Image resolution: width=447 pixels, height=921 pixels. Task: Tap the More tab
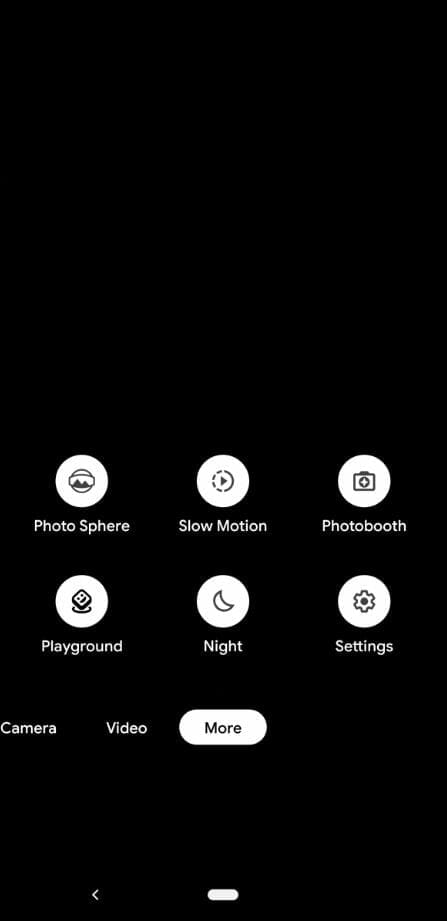(223, 728)
